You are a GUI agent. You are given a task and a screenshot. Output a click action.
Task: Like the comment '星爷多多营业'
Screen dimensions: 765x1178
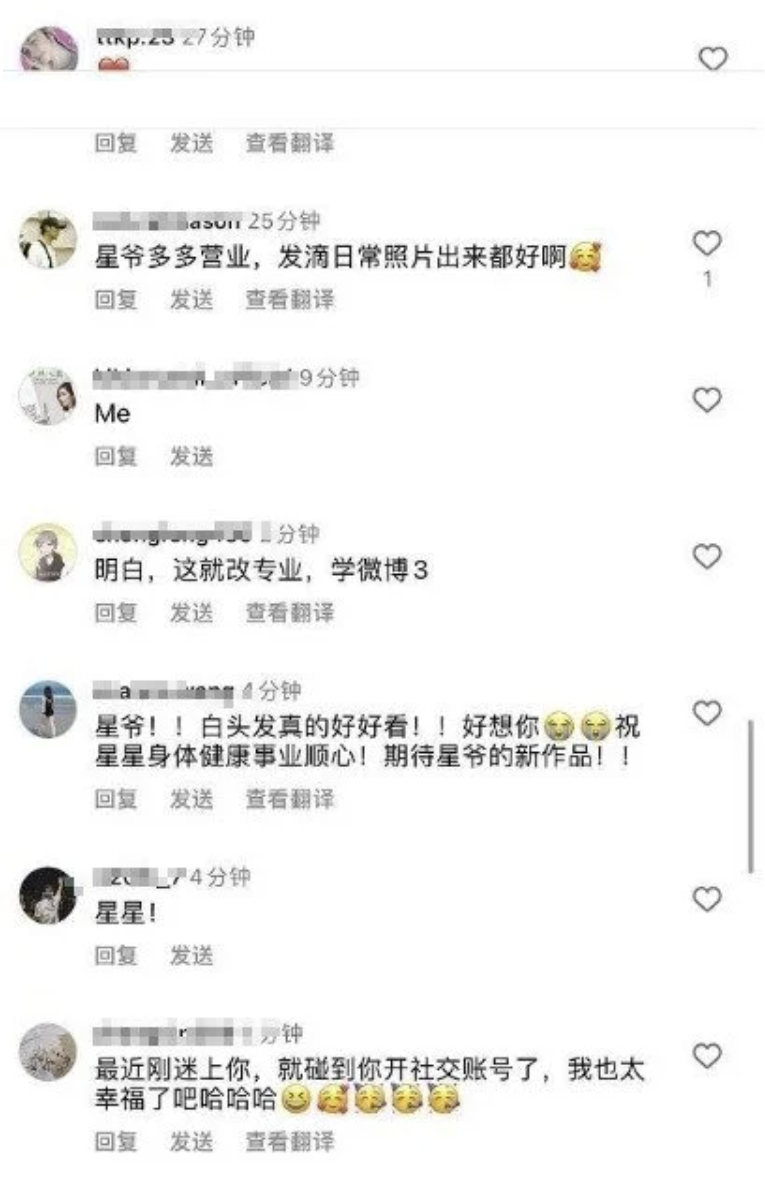pyautogui.click(x=707, y=243)
